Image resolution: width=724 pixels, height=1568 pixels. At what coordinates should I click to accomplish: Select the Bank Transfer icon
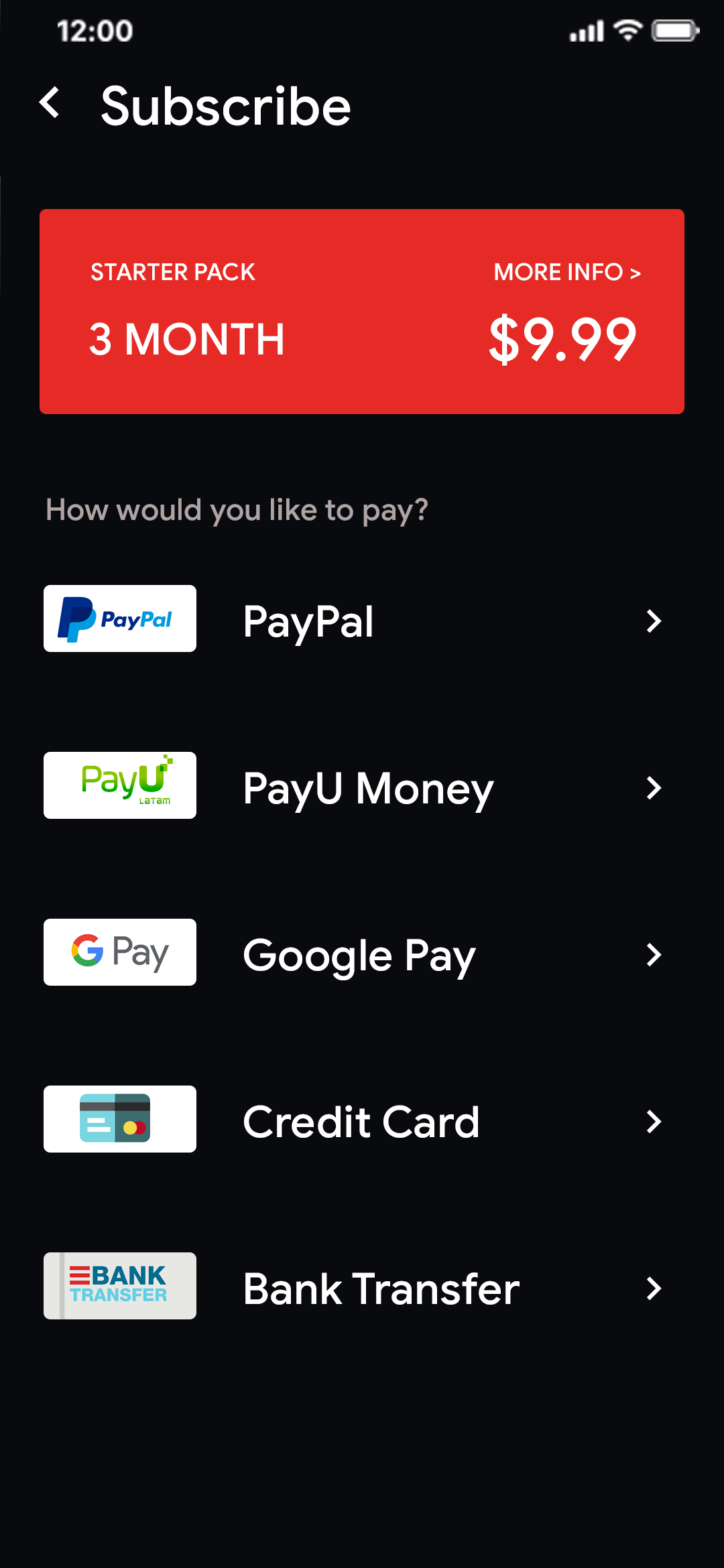coord(119,1286)
